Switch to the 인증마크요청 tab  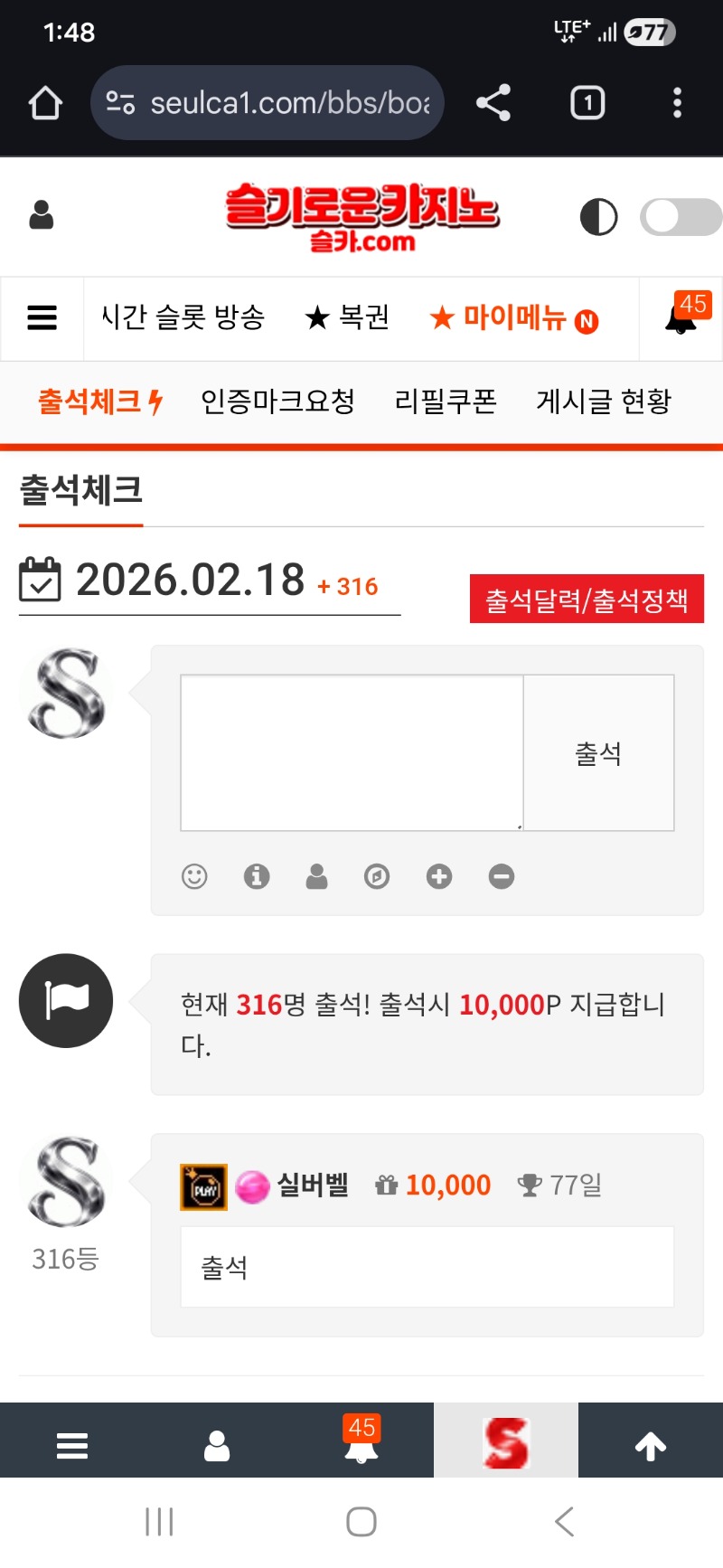pyautogui.click(x=277, y=401)
